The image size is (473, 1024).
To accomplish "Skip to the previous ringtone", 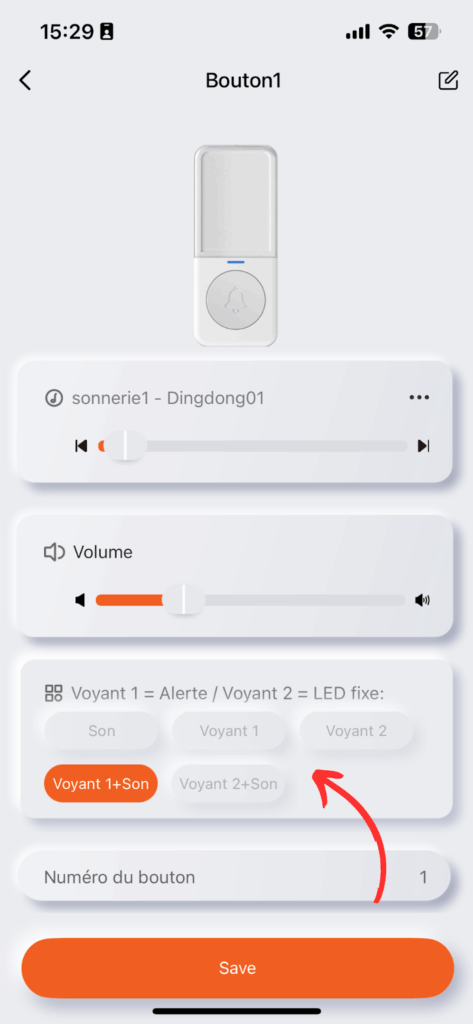I will (81, 446).
